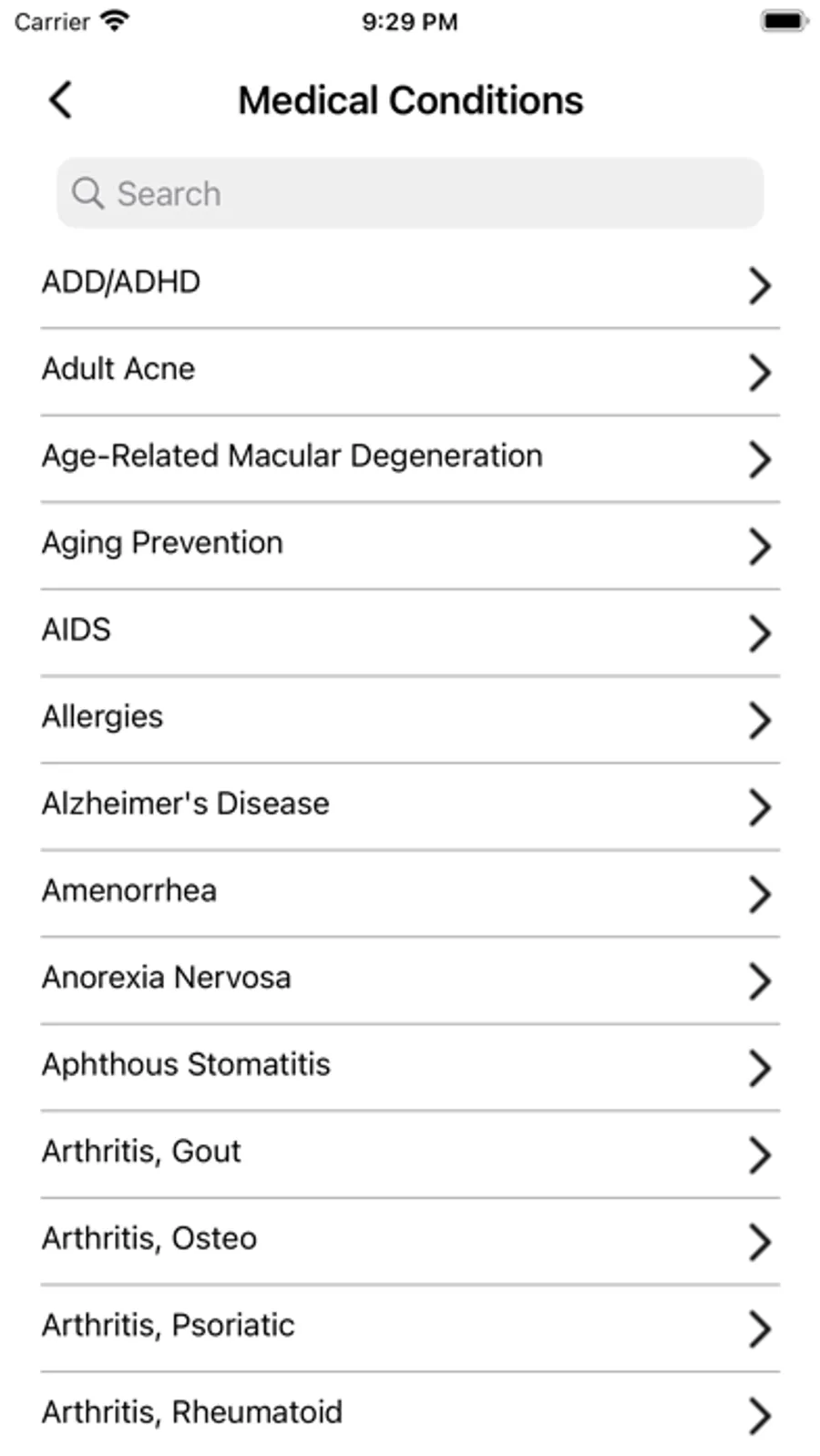Go back using the back arrow
Viewport: 820px width, 1456px height.
(x=61, y=100)
